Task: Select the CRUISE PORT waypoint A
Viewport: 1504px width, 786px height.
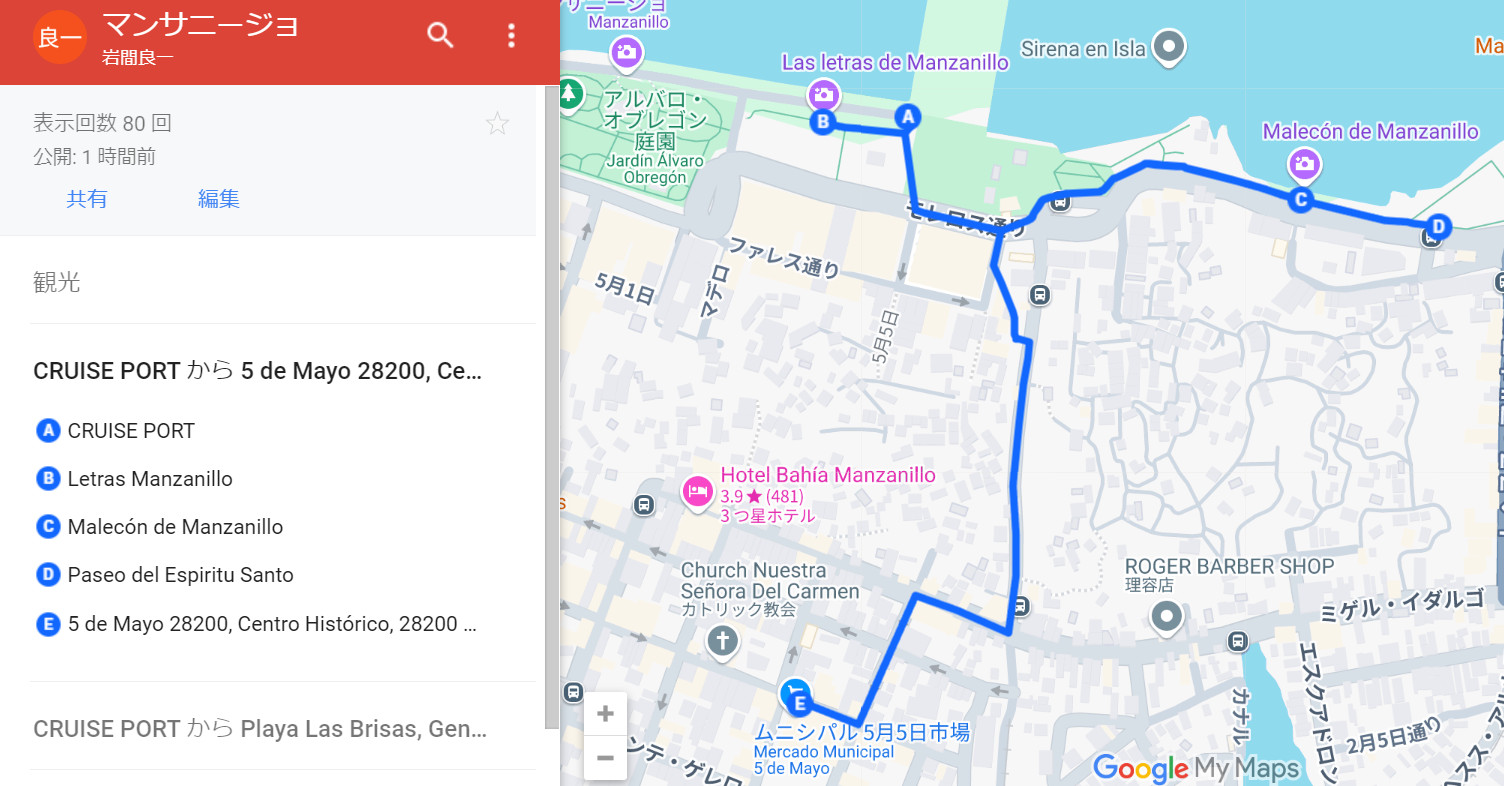Action: click(130, 431)
